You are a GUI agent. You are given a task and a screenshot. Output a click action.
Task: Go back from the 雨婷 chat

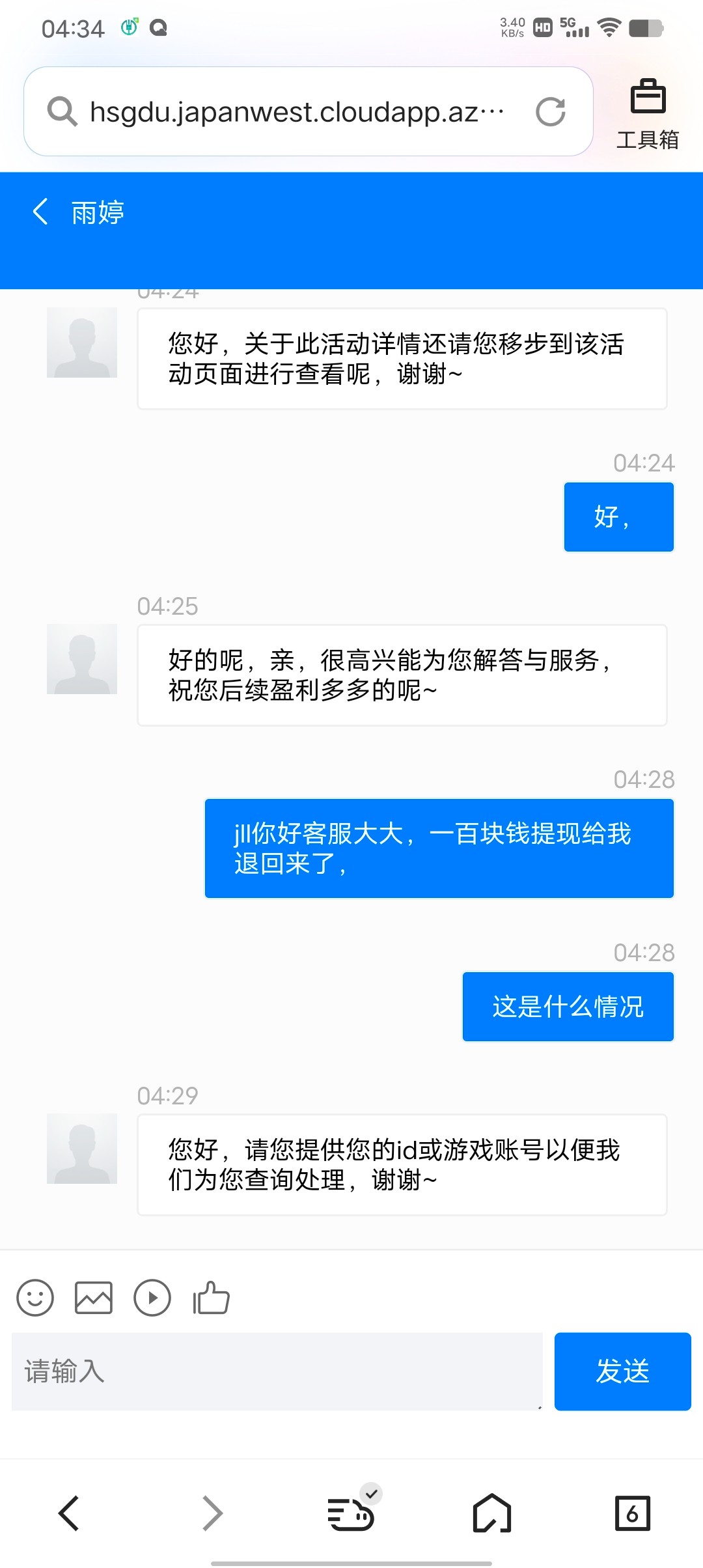(x=40, y=212)
